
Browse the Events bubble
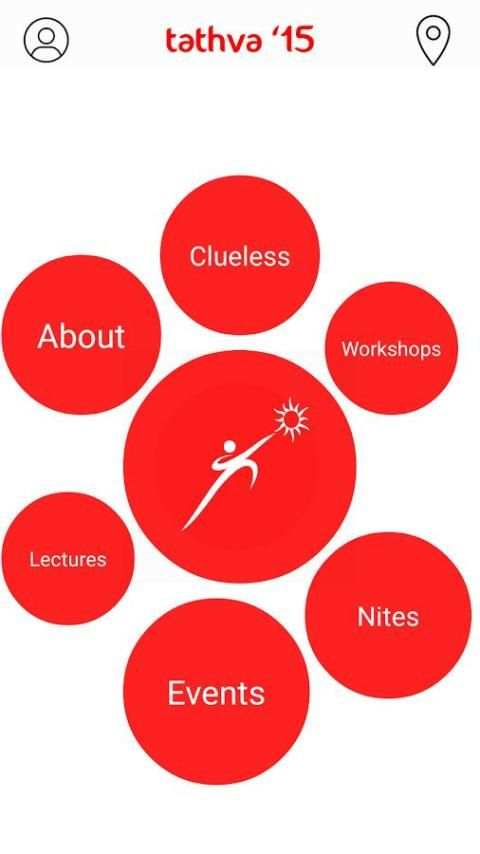point(216,692)
